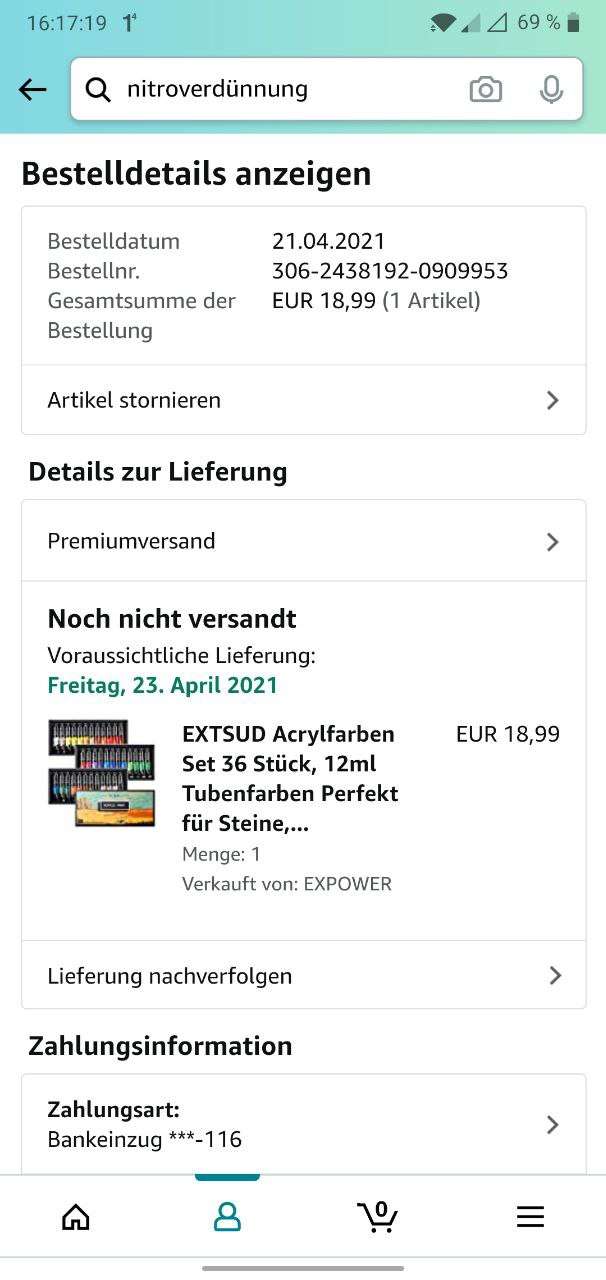606x1280 pixels.
Task: Open the hamburger menu tab
Action: coord(530,1216)
